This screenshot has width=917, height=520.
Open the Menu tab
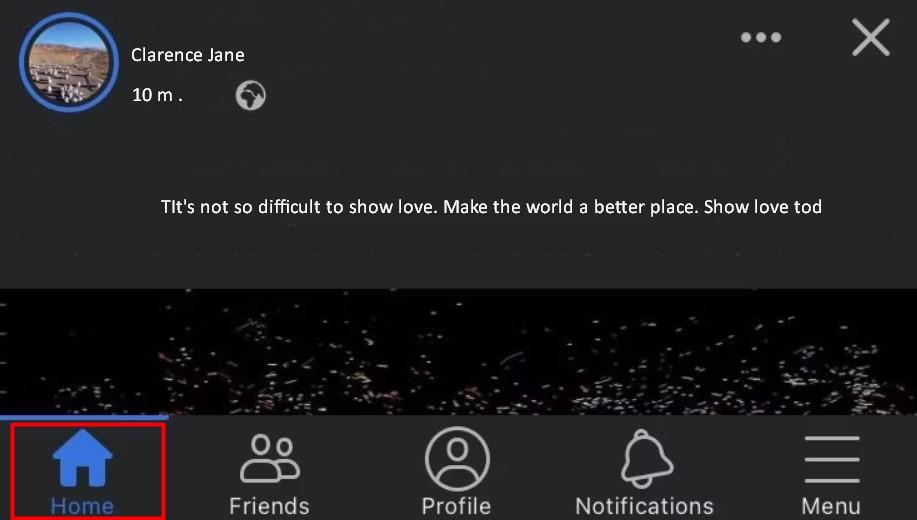pyautogui.click(x=831, y=472)
